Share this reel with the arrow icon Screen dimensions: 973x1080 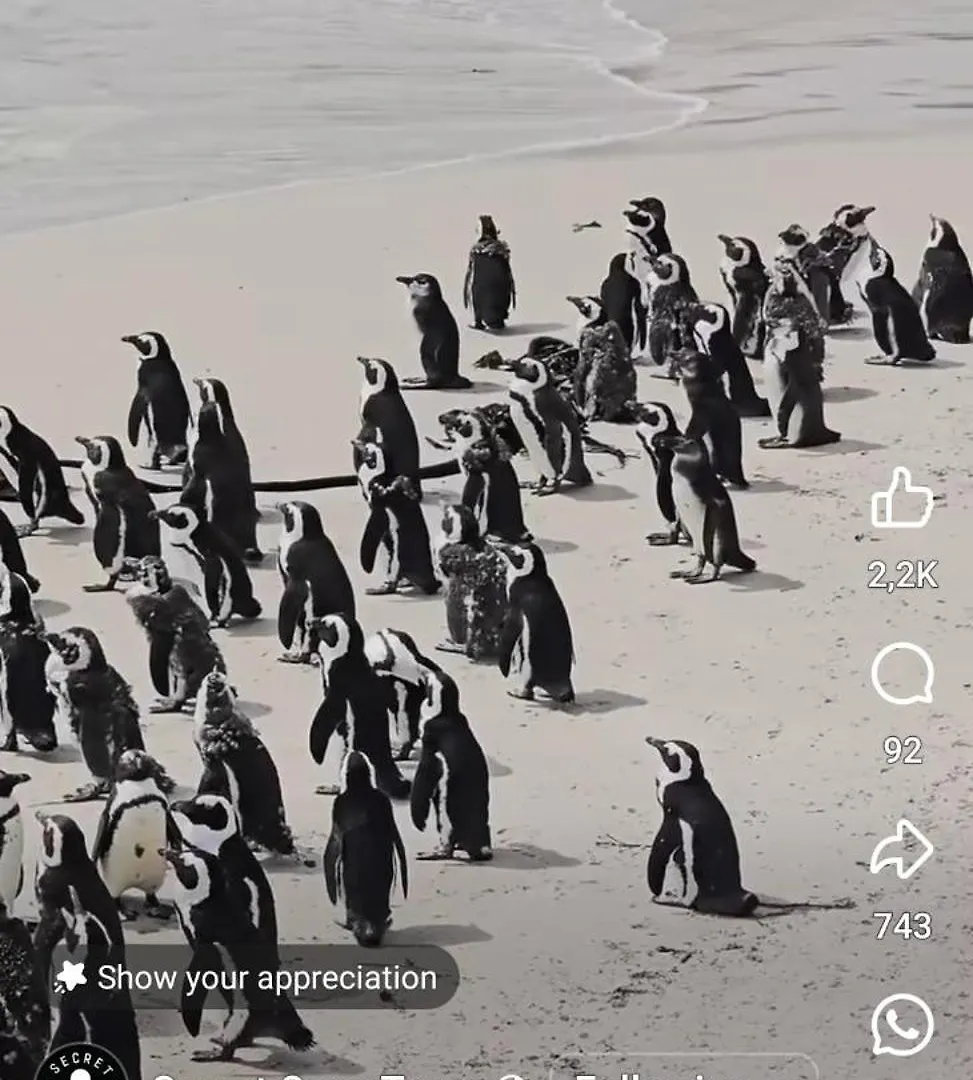tap(902, 850)
